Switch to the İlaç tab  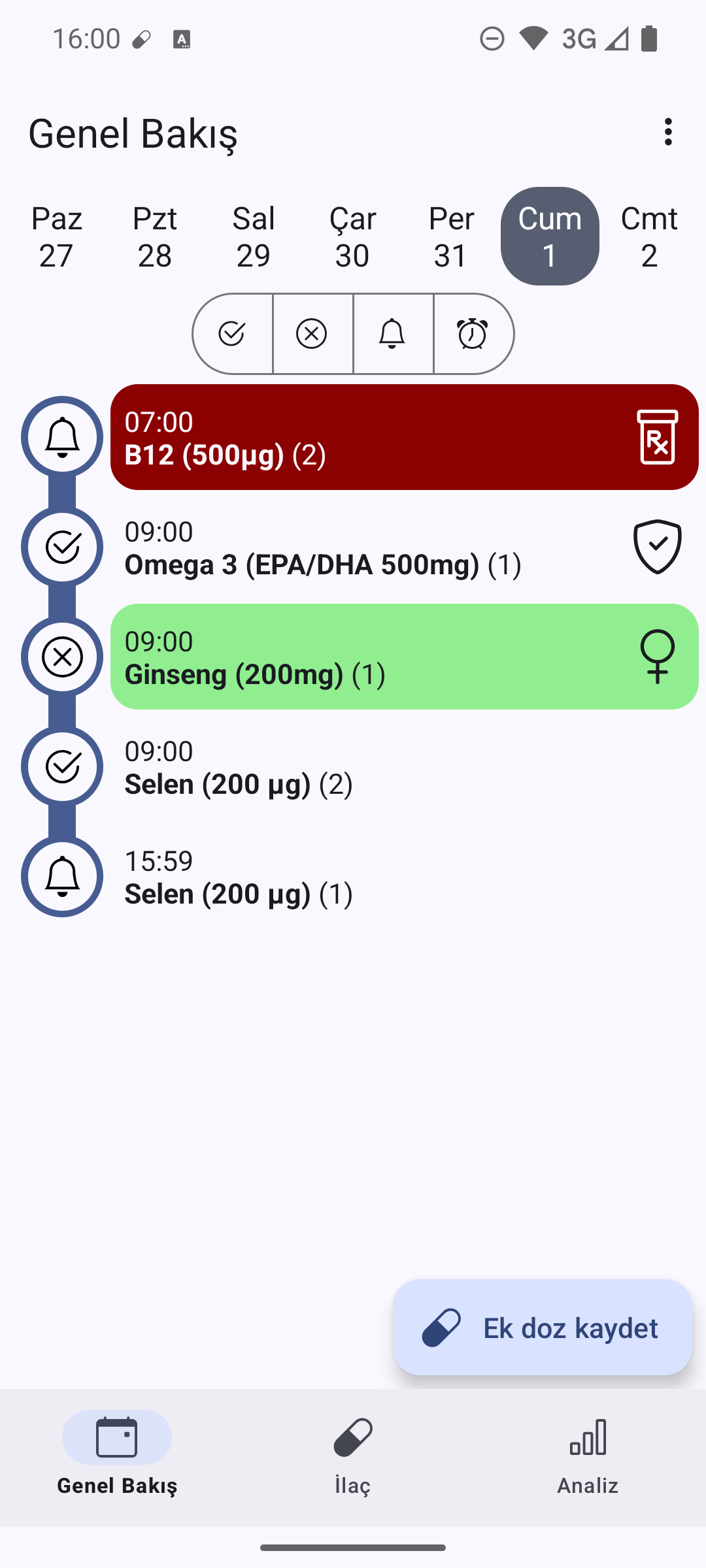click(352, 1454)
